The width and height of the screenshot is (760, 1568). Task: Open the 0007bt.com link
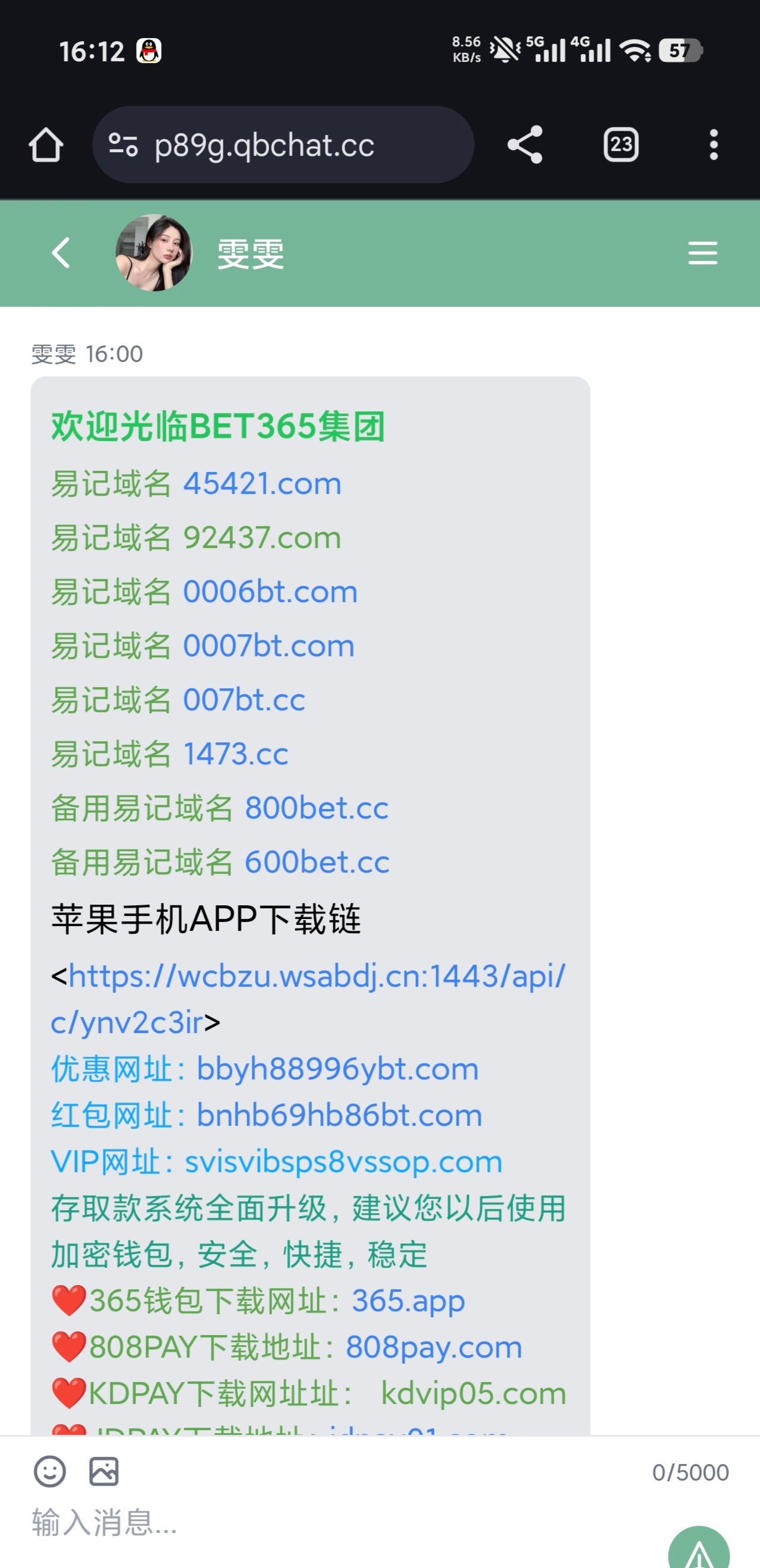point(269,647)
